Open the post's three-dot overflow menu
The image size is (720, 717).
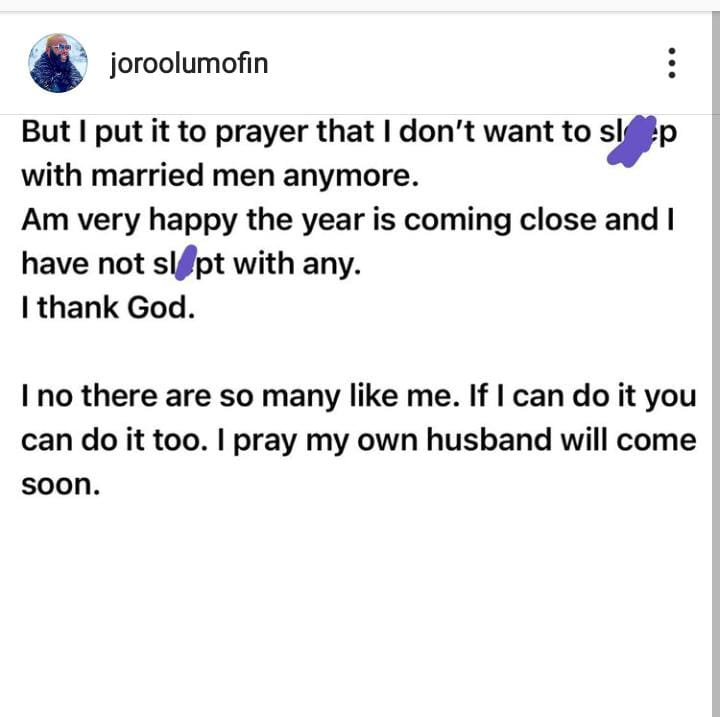672,65
